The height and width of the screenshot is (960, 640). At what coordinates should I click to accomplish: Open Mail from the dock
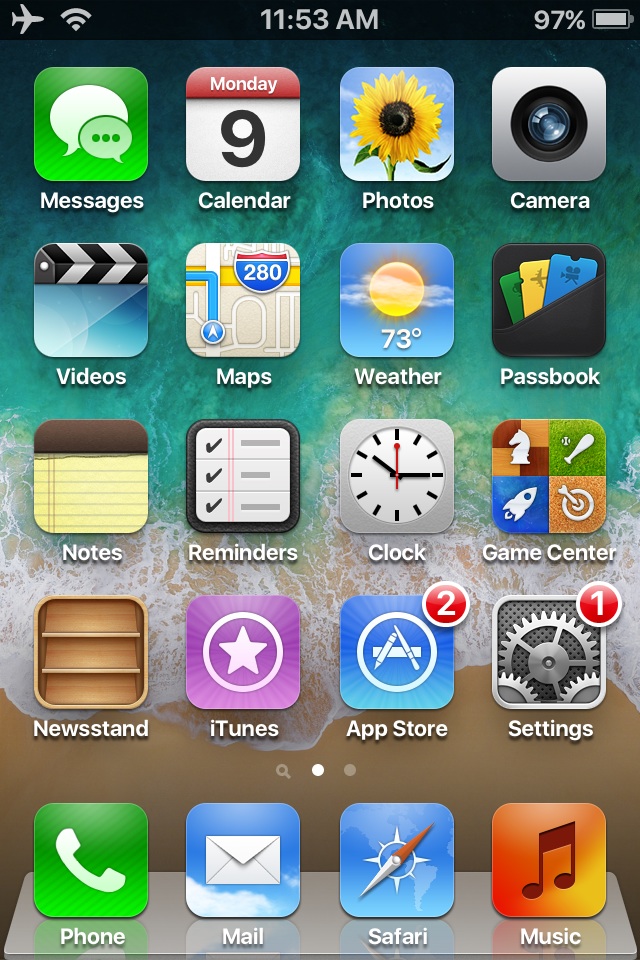click(243, 860)
